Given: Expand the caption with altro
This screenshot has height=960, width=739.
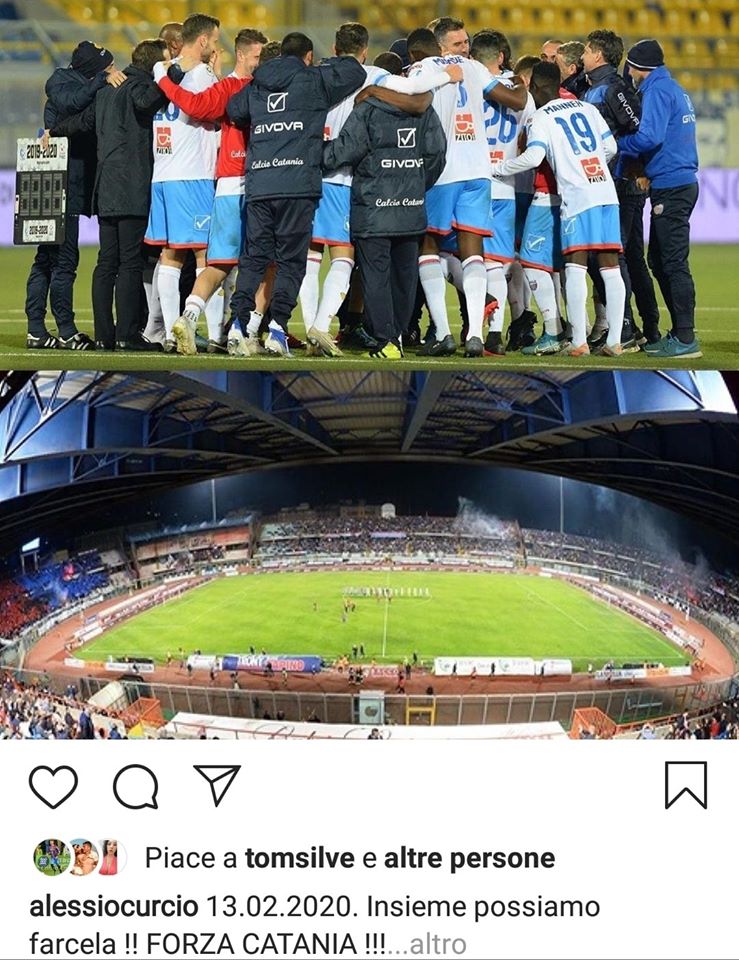Looking at the screenshot, I should [437, 943].
